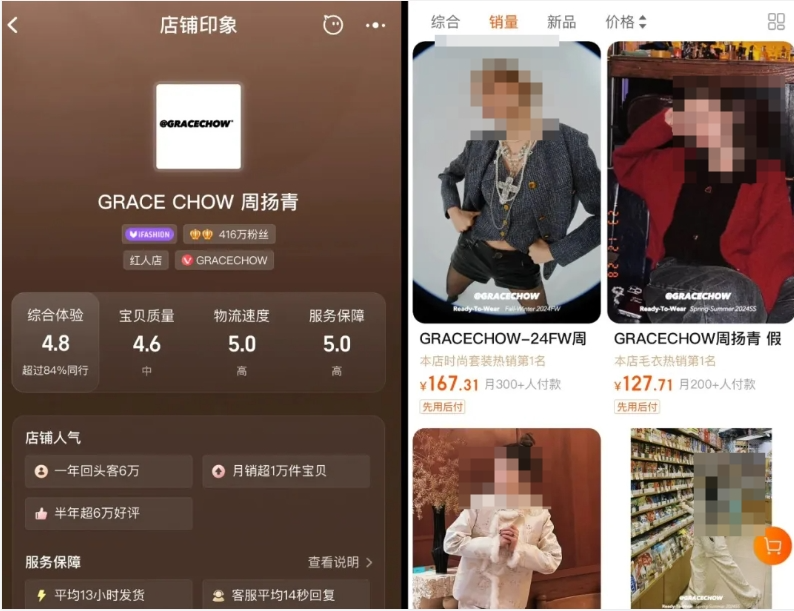Select the 综合体验 4.8 rating tab
Image resolution: width=794 pixels, height=611 pixels.
(56, 342)
